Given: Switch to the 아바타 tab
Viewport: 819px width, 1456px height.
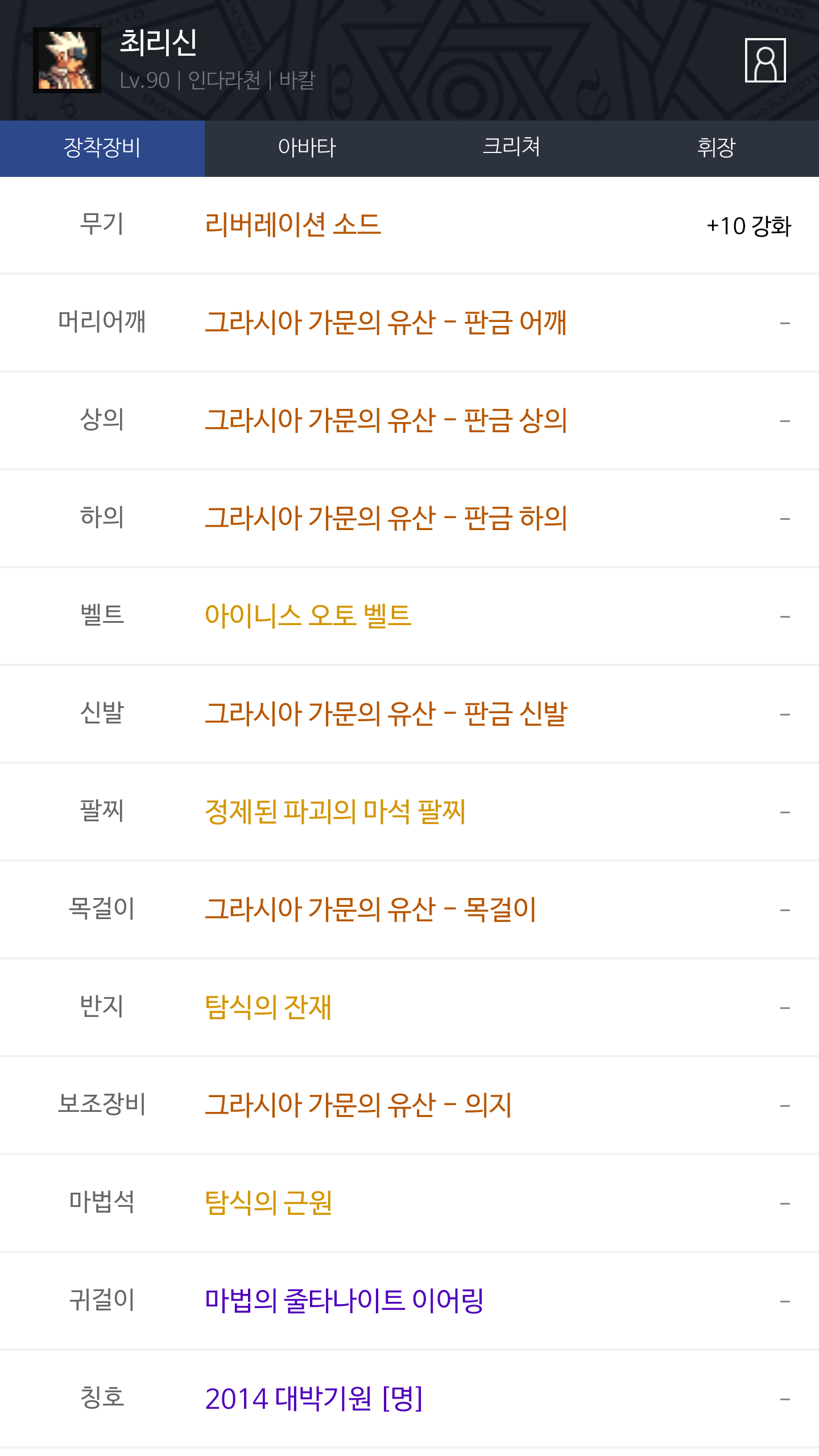Looking at the screenshot, I should [x=307, y=148].
